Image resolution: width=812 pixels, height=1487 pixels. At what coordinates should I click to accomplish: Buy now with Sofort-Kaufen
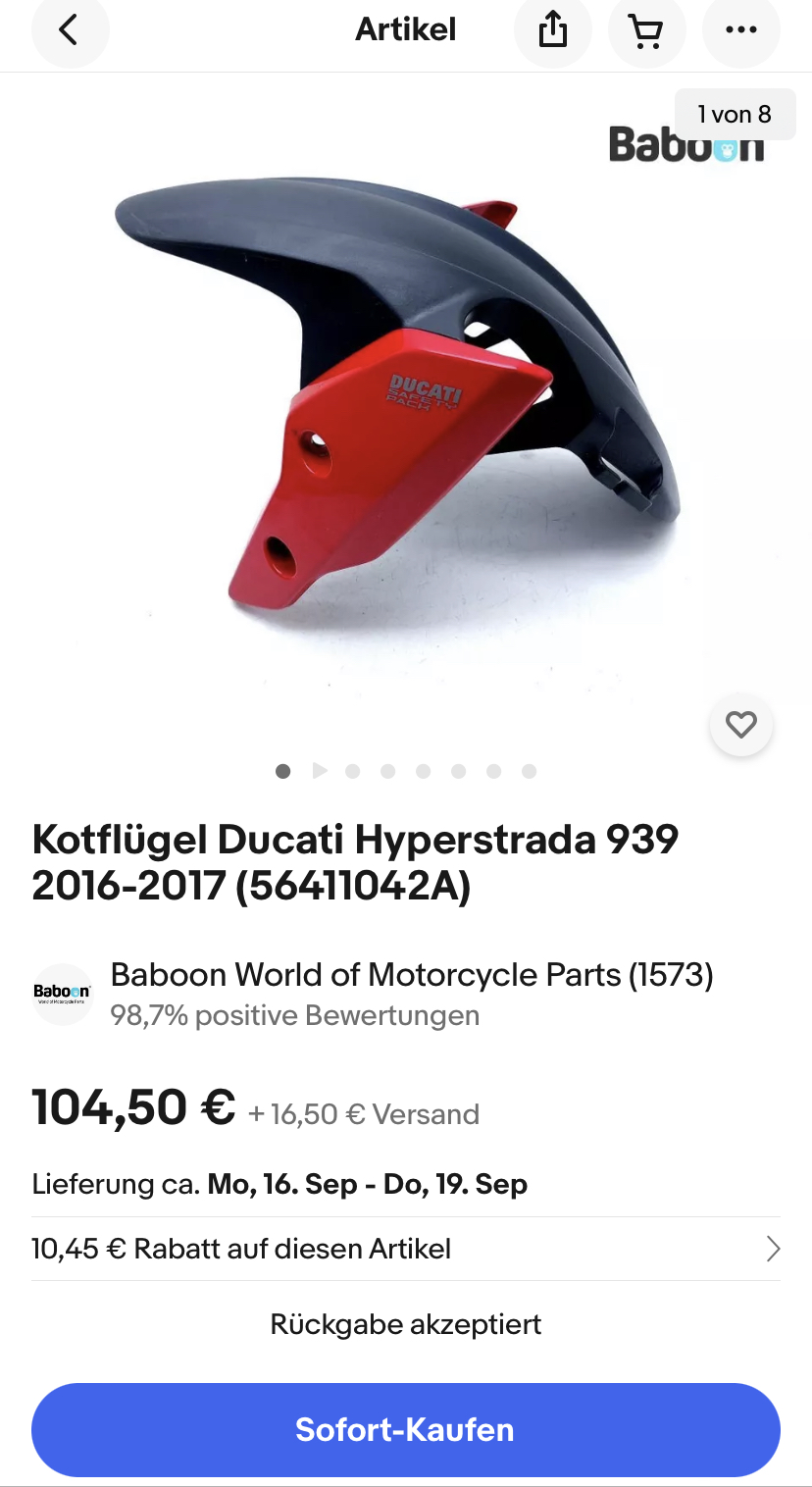406,1429
